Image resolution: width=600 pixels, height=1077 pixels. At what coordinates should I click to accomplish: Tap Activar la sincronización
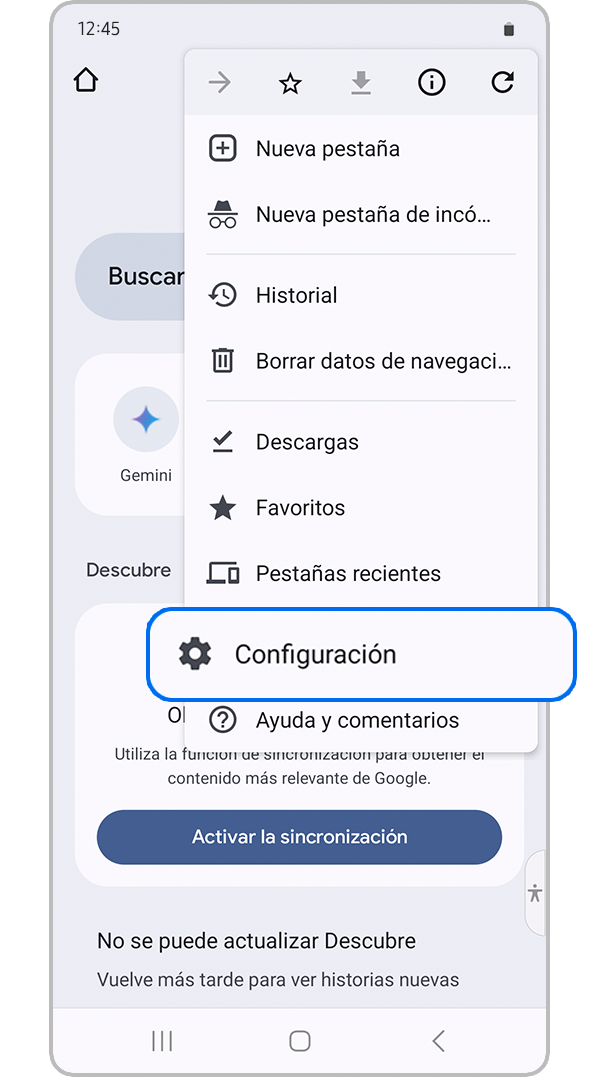299,837
